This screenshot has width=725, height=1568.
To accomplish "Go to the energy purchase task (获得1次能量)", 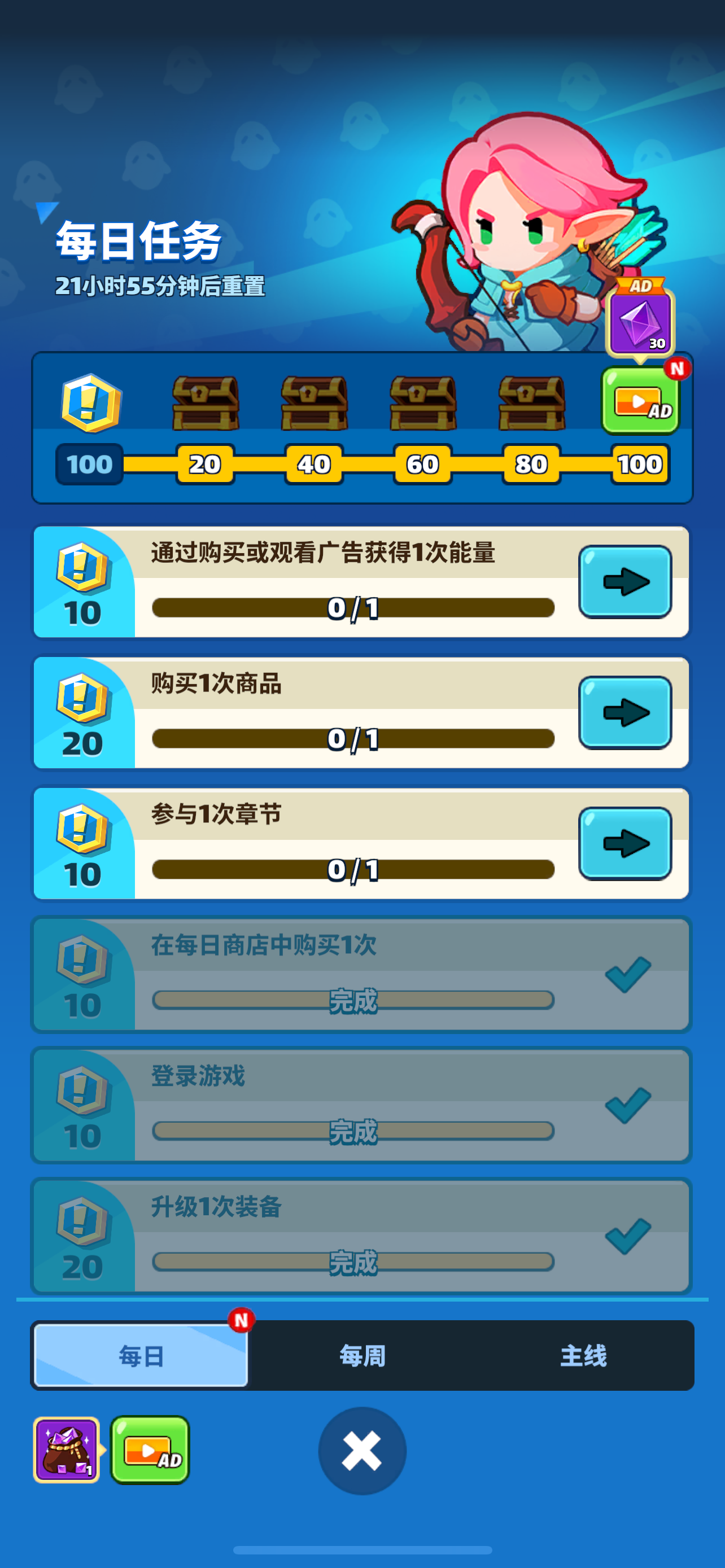I will pyautogui.click(x=624, y=581).
